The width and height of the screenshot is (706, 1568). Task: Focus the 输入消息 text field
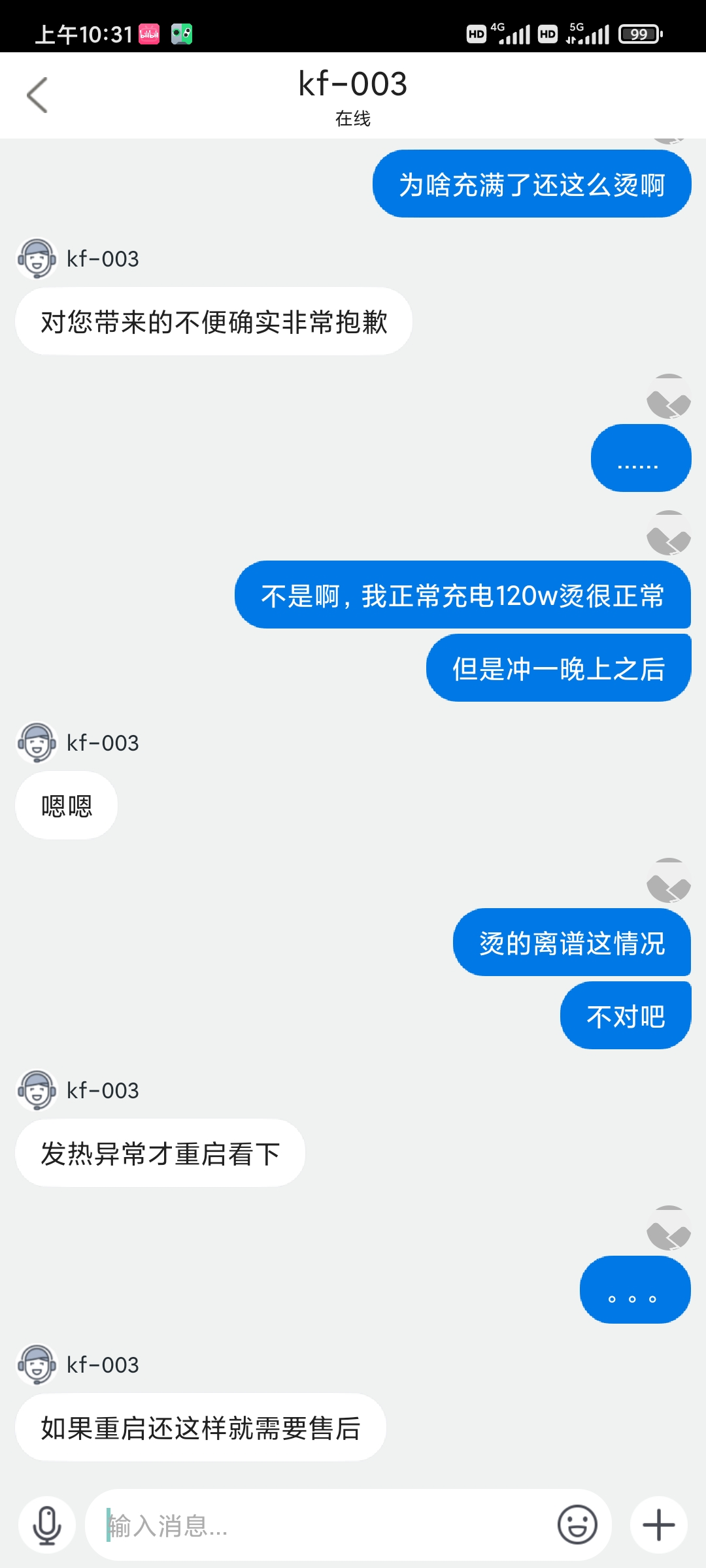320,1526
